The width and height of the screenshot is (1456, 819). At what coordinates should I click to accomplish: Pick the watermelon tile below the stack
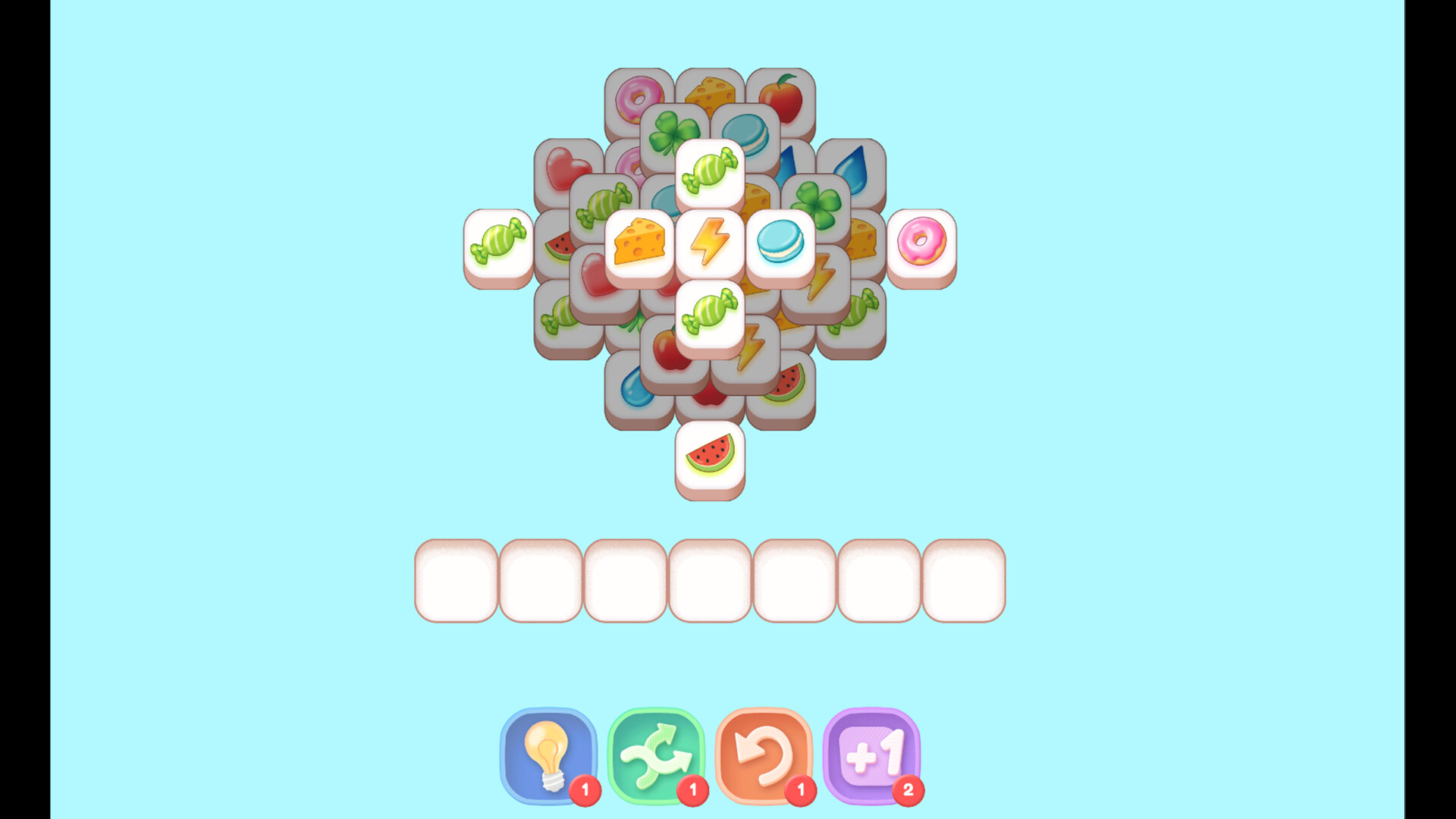pos(710,455)
